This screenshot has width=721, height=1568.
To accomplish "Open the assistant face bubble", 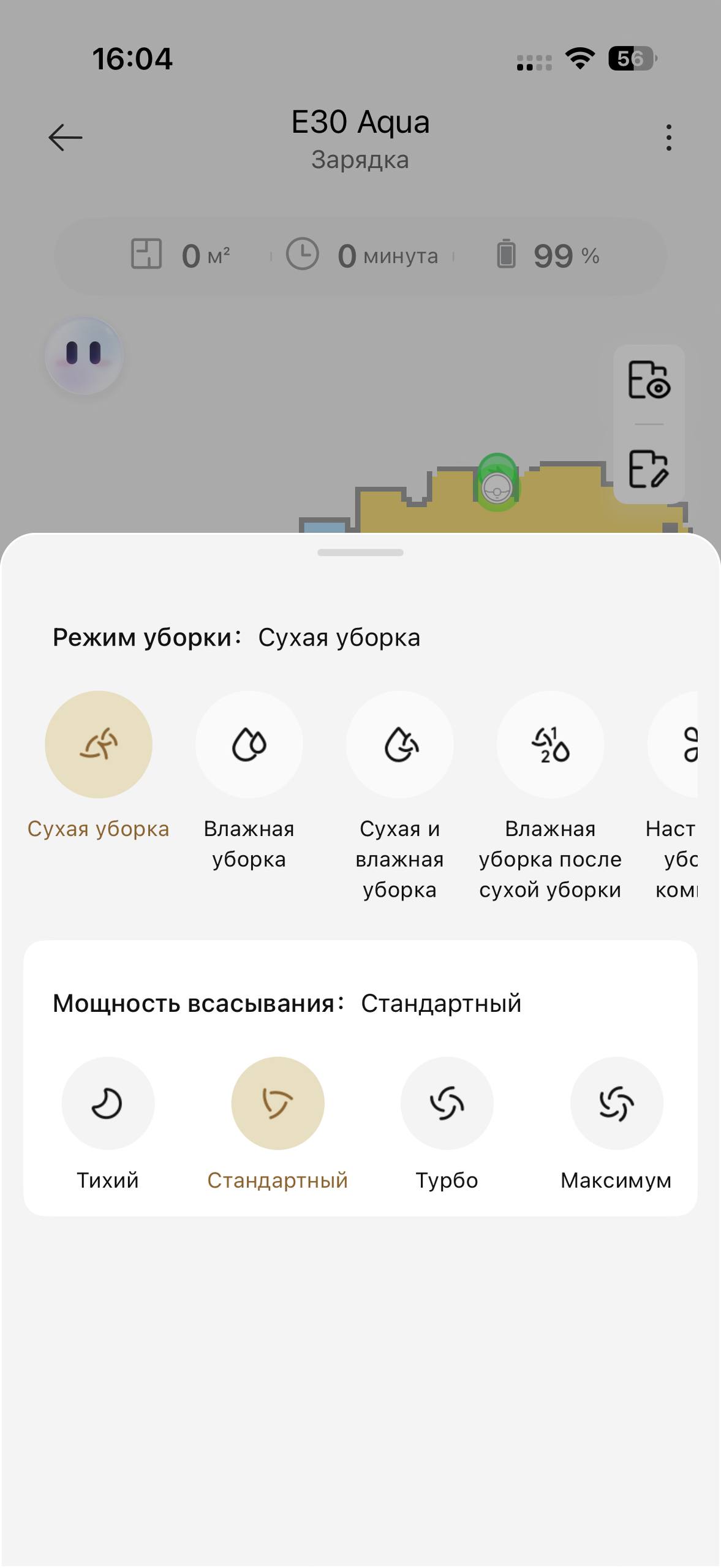I will (x=84, y=355).
